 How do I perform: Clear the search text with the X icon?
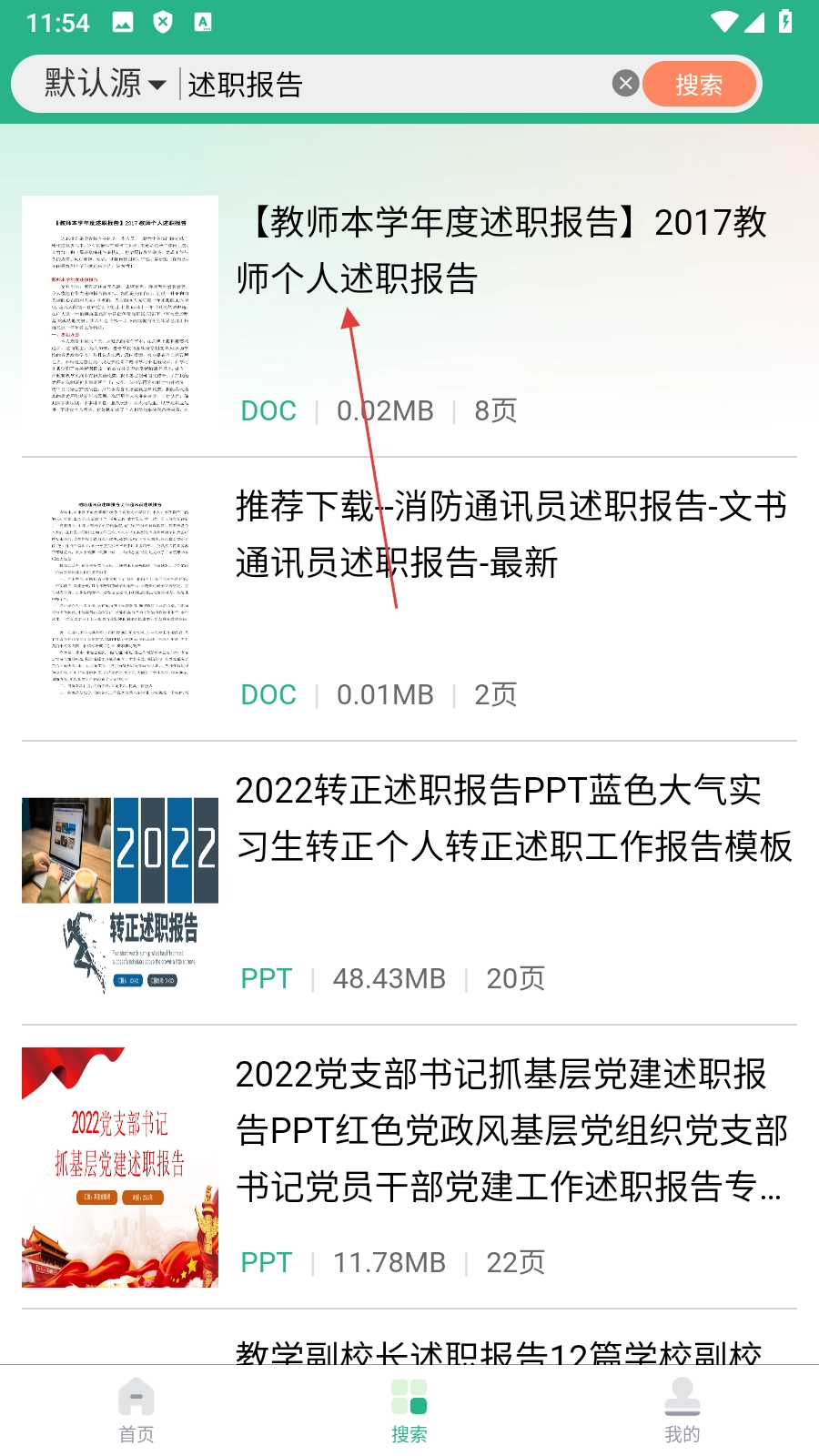point(625,84)
